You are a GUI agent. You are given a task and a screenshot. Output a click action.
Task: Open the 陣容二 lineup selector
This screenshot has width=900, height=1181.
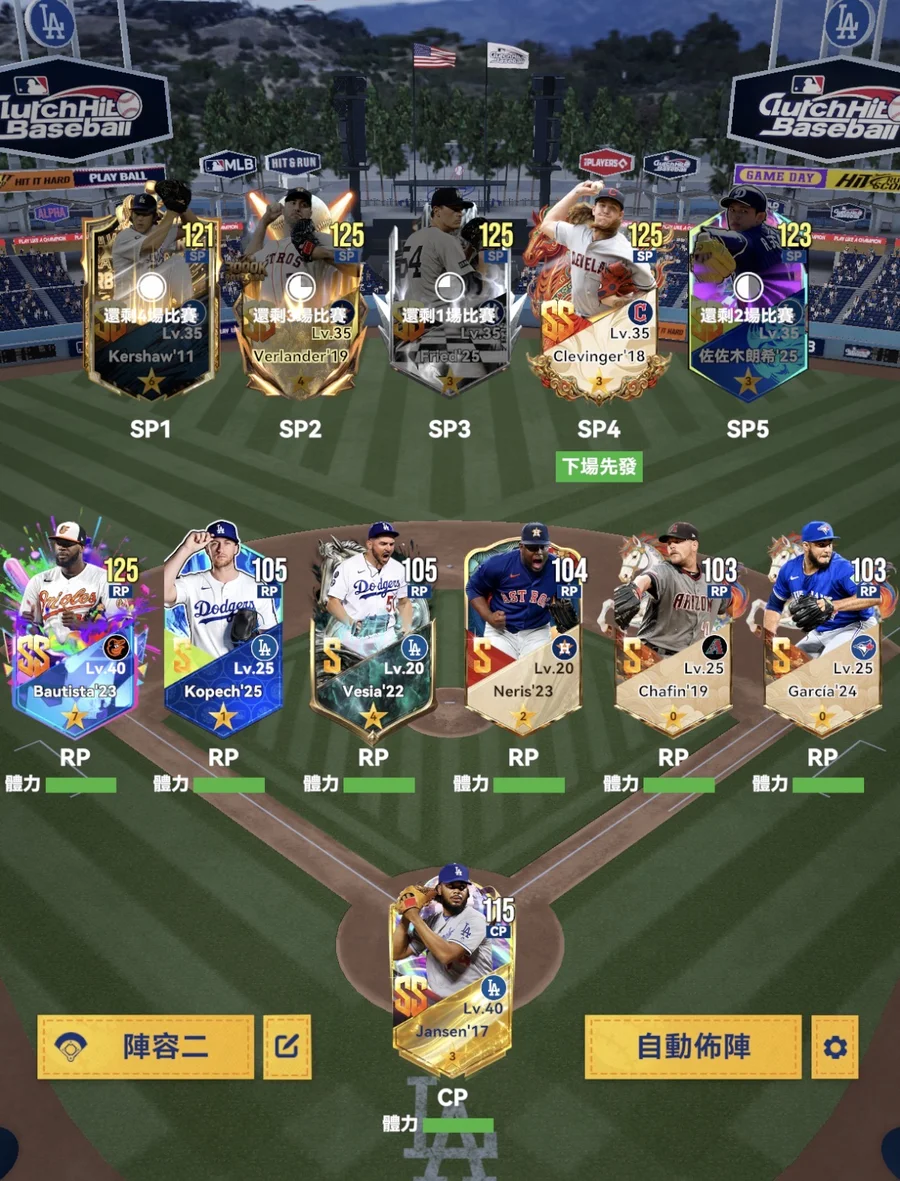click(146, 1047)
